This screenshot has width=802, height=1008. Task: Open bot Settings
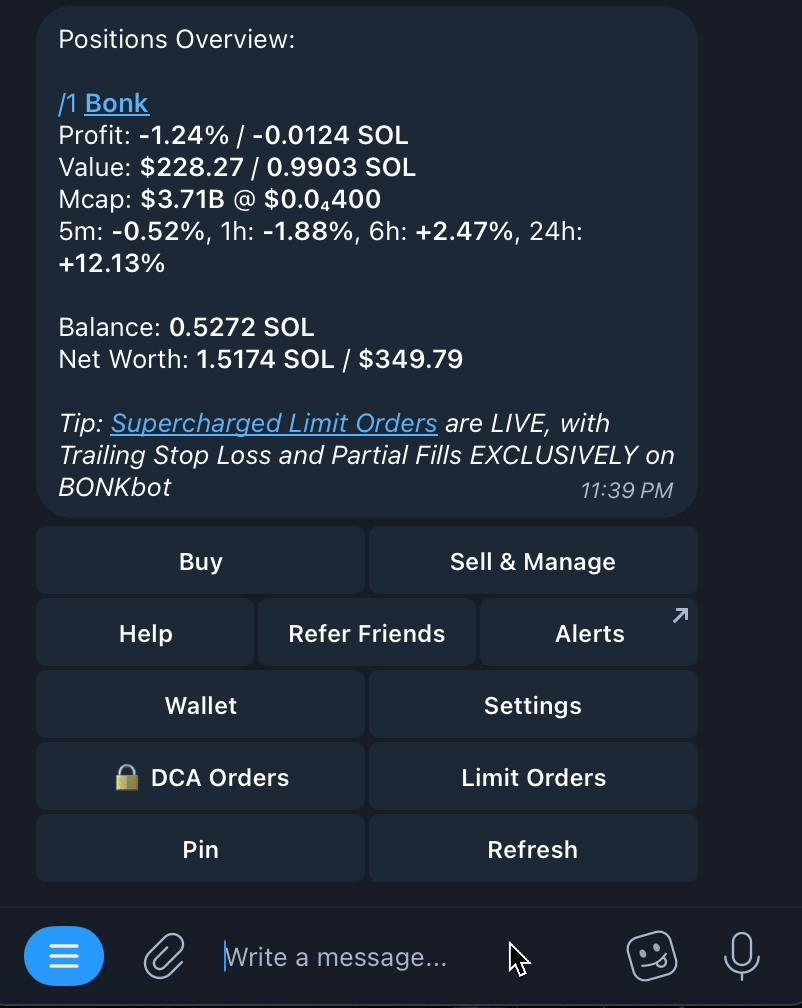pyautogui.click(x=532, y=706)
